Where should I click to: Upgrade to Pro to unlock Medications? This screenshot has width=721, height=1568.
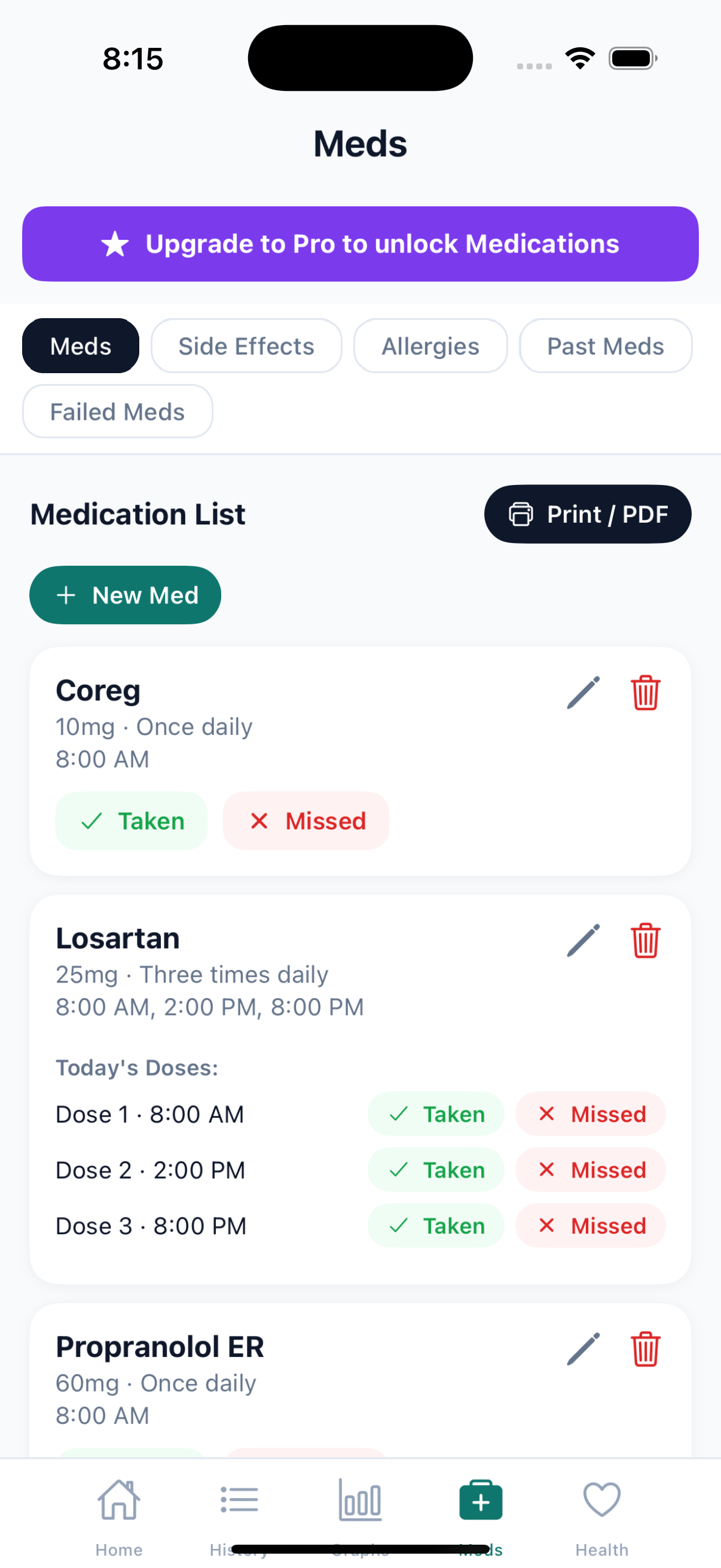(360, 243)
